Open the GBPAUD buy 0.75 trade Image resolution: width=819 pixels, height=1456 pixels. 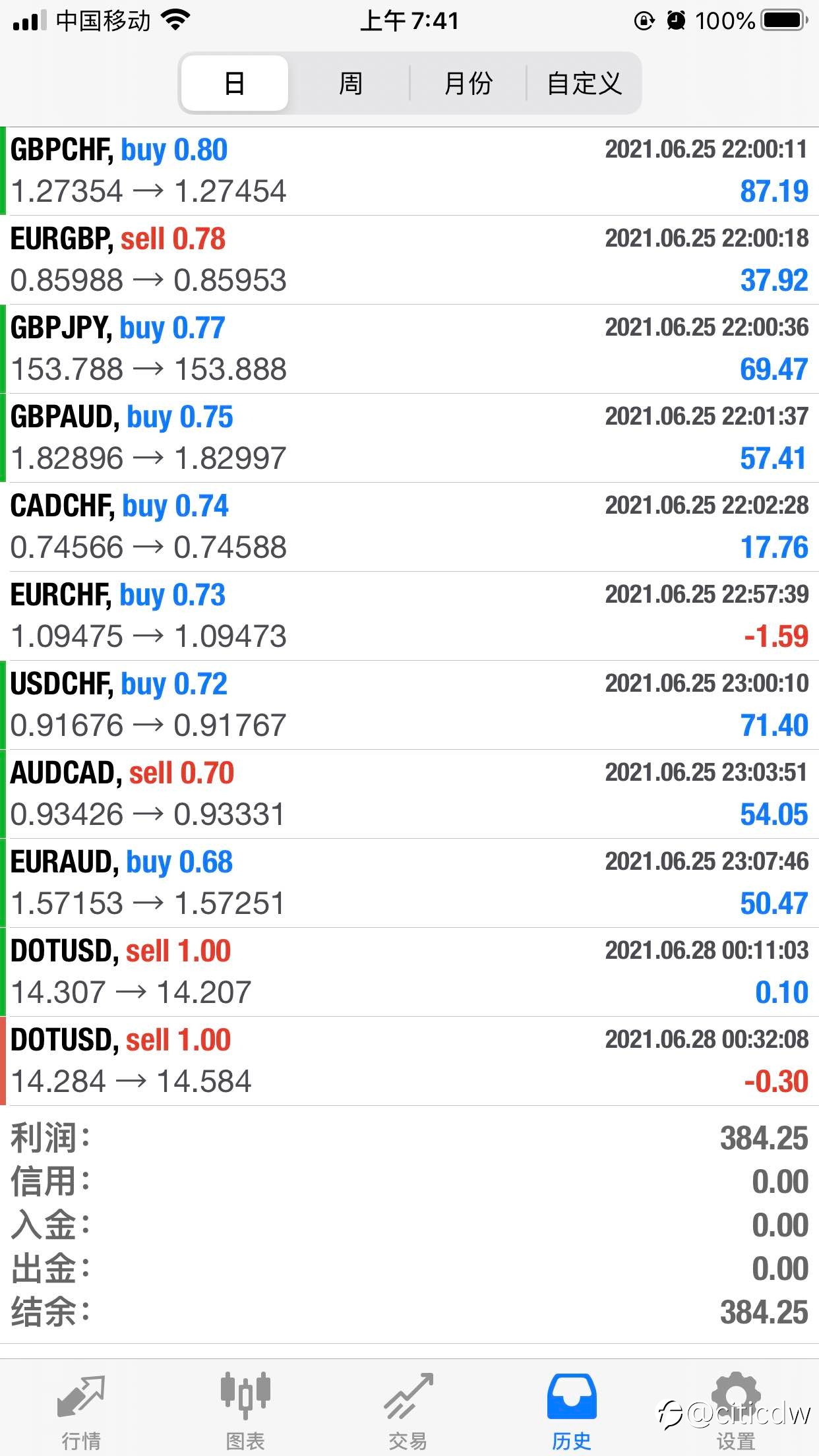point(409,439)
